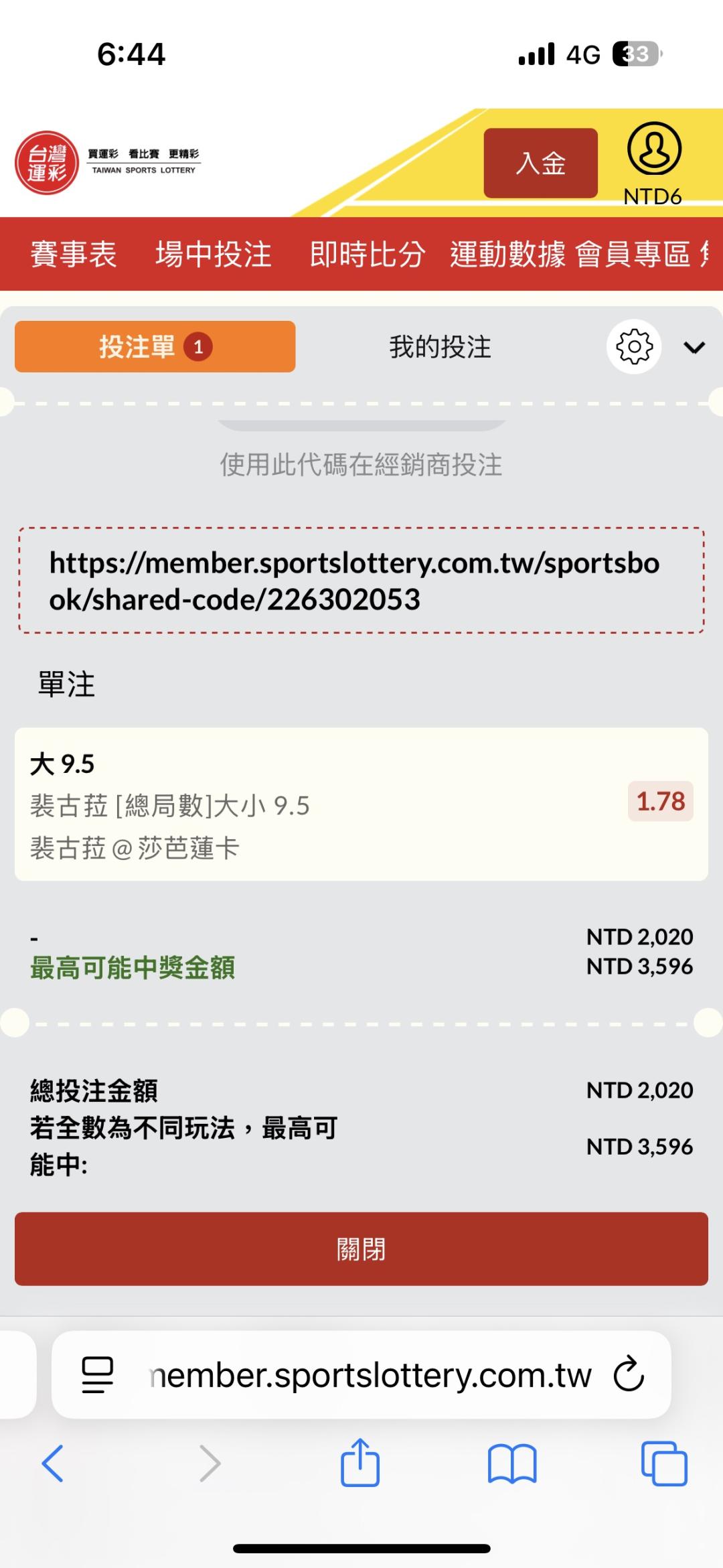Go back to the previous page
This screenshot has width=723, height=1568.
point(53,1464)
